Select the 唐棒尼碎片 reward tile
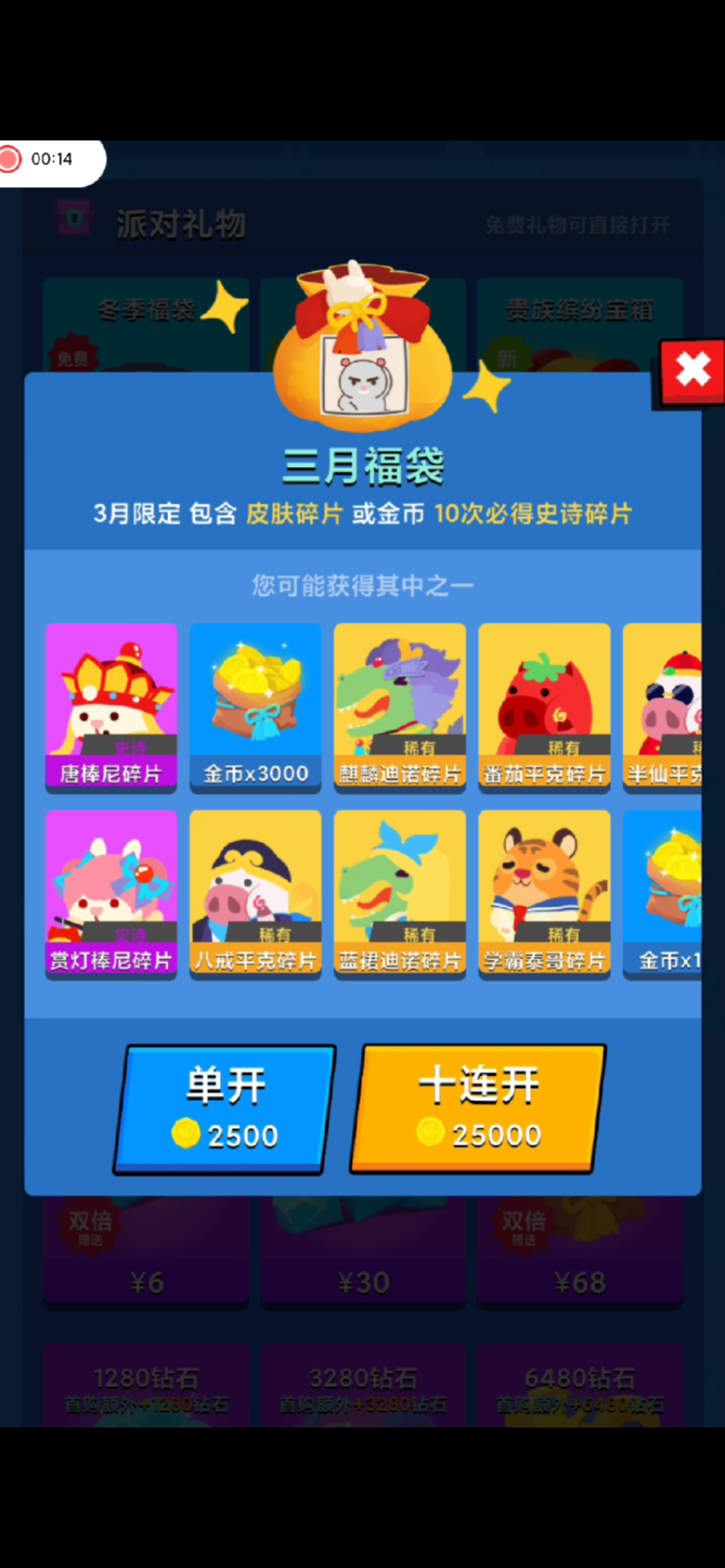This screenshot has height=1568, width=725. point(111,706)
